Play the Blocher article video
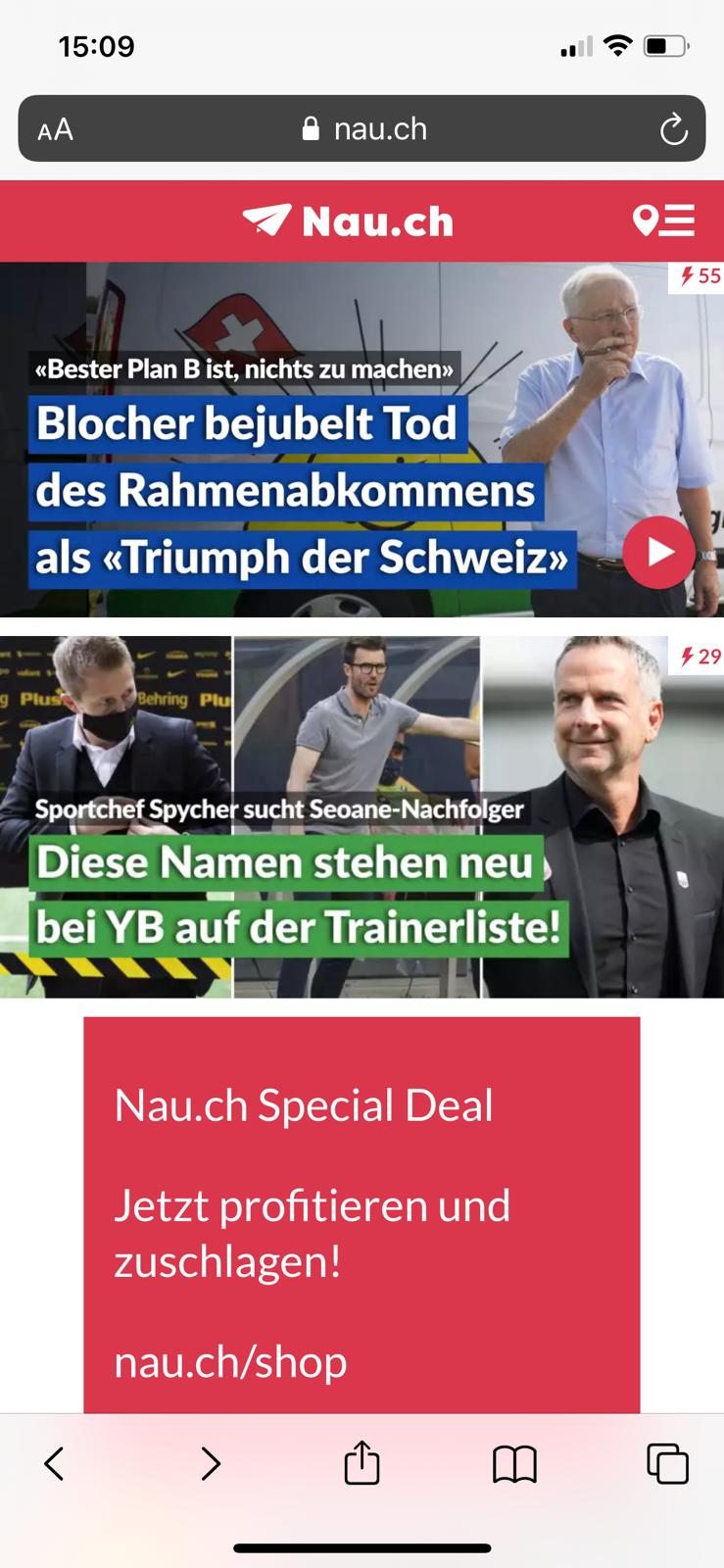This screenshot has width=724, height=1568. 658,552
